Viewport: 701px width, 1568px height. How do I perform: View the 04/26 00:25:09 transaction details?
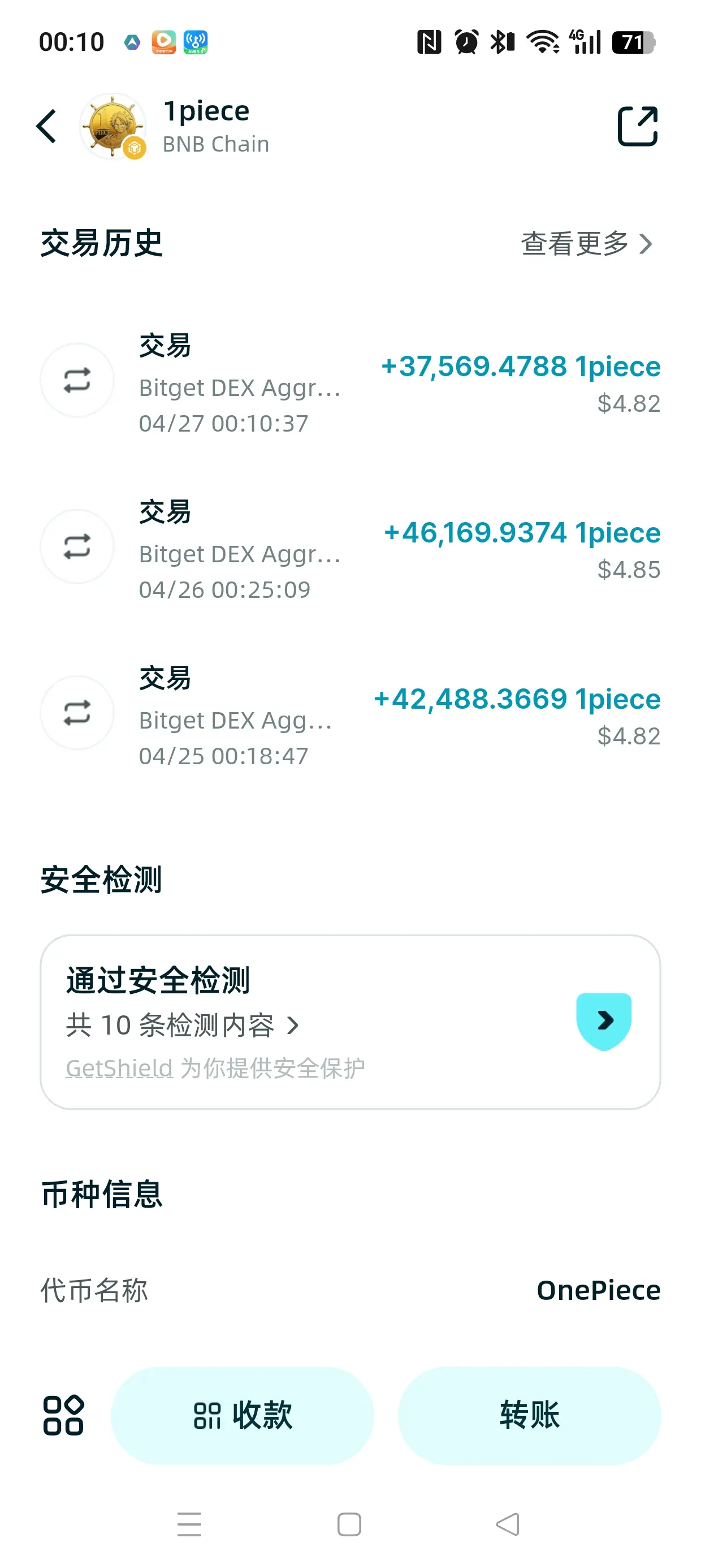point(350,548)
